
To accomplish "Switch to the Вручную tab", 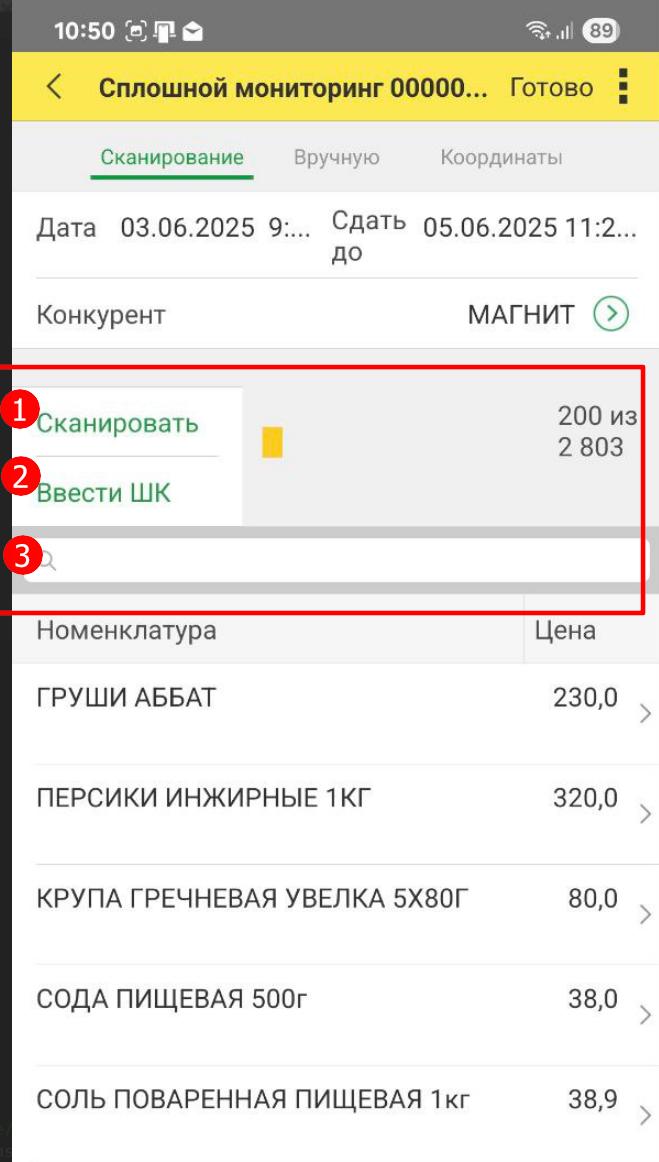I will (336, 157).
